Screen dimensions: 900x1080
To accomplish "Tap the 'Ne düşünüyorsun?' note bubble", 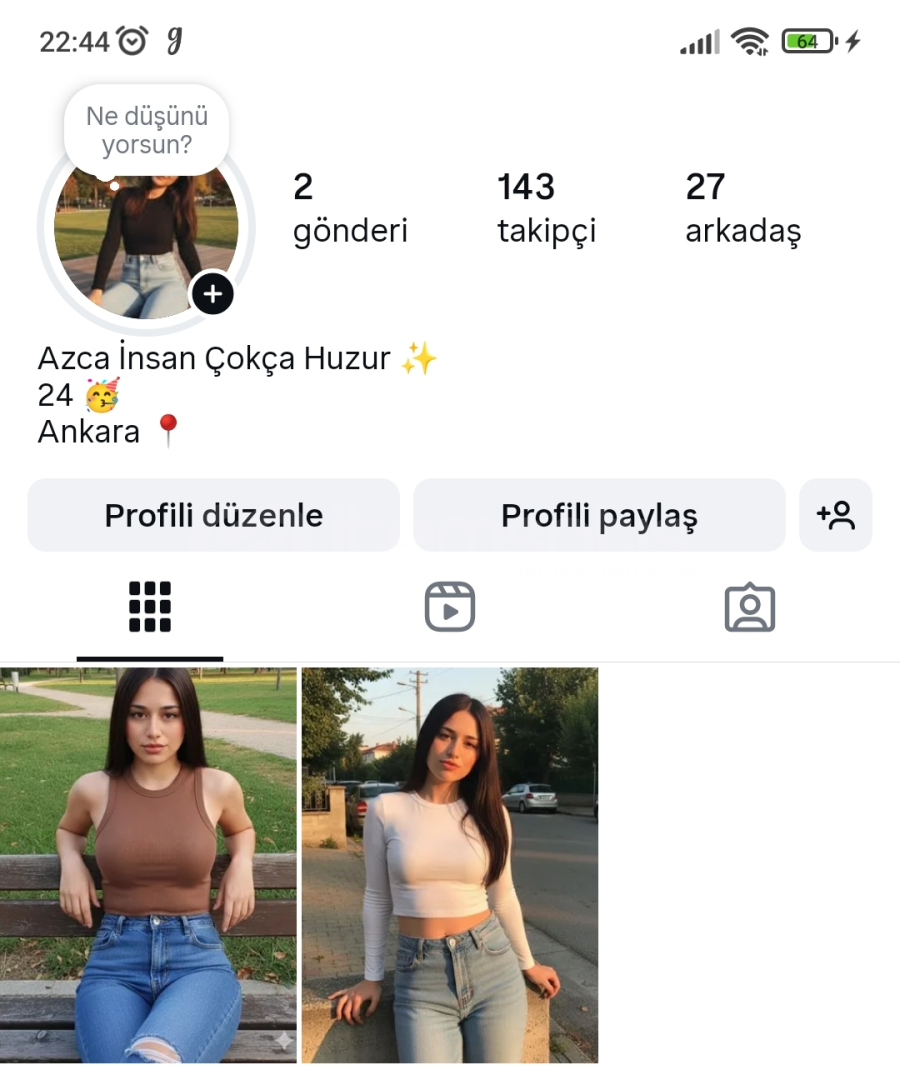I will 146,131.
